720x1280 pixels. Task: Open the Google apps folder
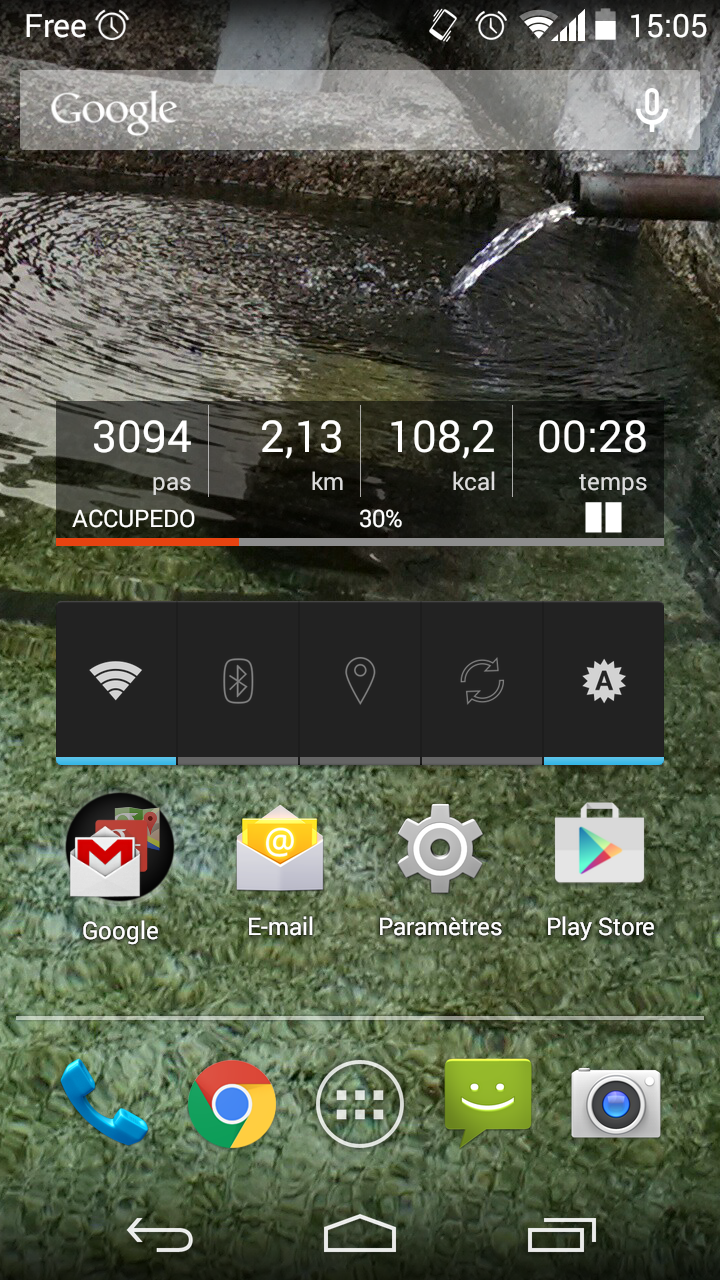pyautogui.click(x=120, y=848)
